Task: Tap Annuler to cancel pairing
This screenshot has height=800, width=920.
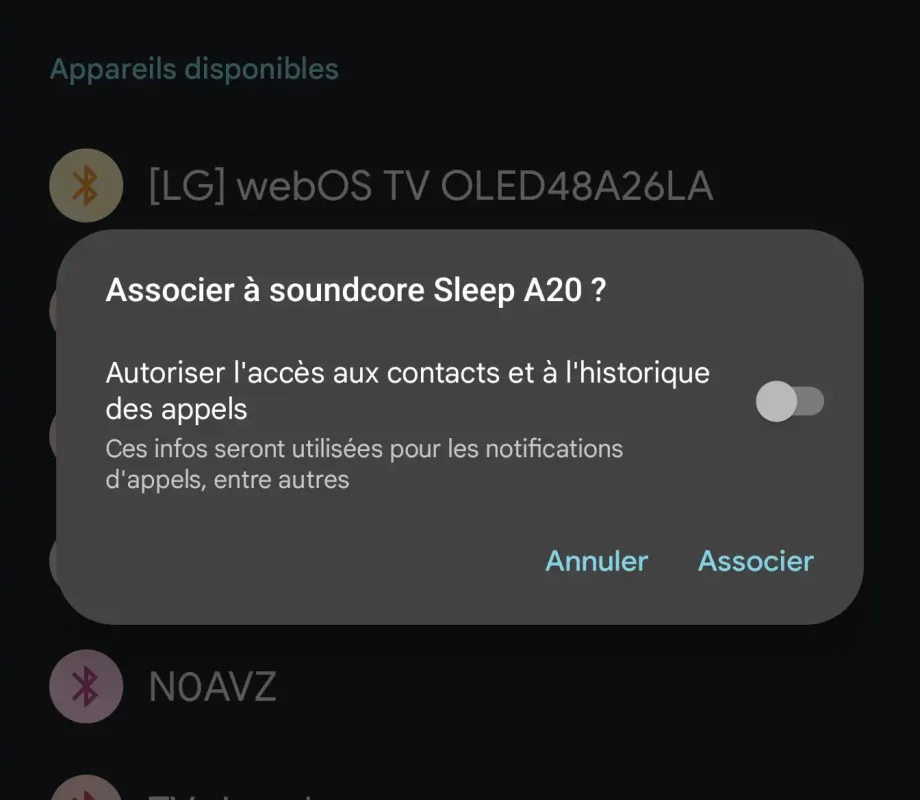Action: pyautogui.click(x=596, y=561)
